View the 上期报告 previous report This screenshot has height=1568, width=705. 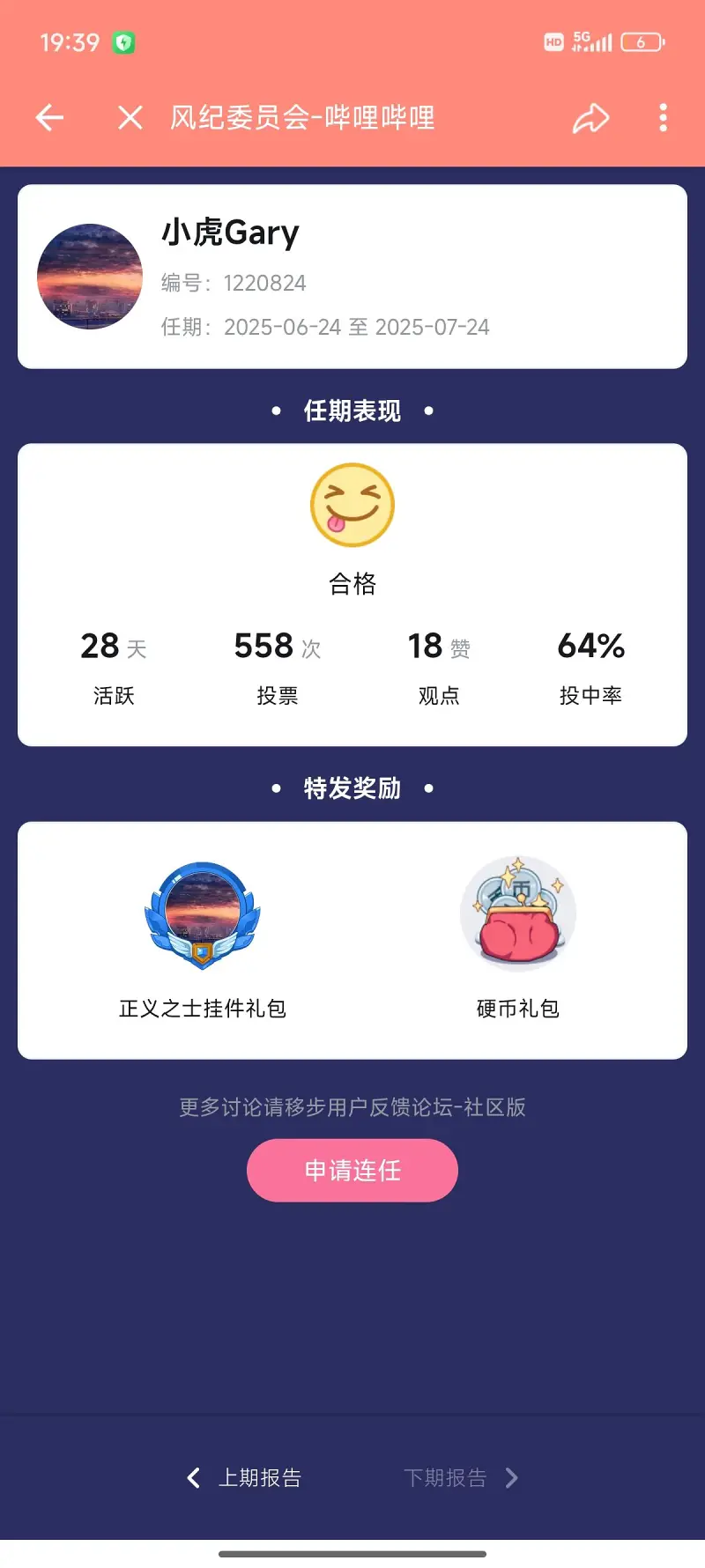pyautogui.click(x=245, y=1477)
